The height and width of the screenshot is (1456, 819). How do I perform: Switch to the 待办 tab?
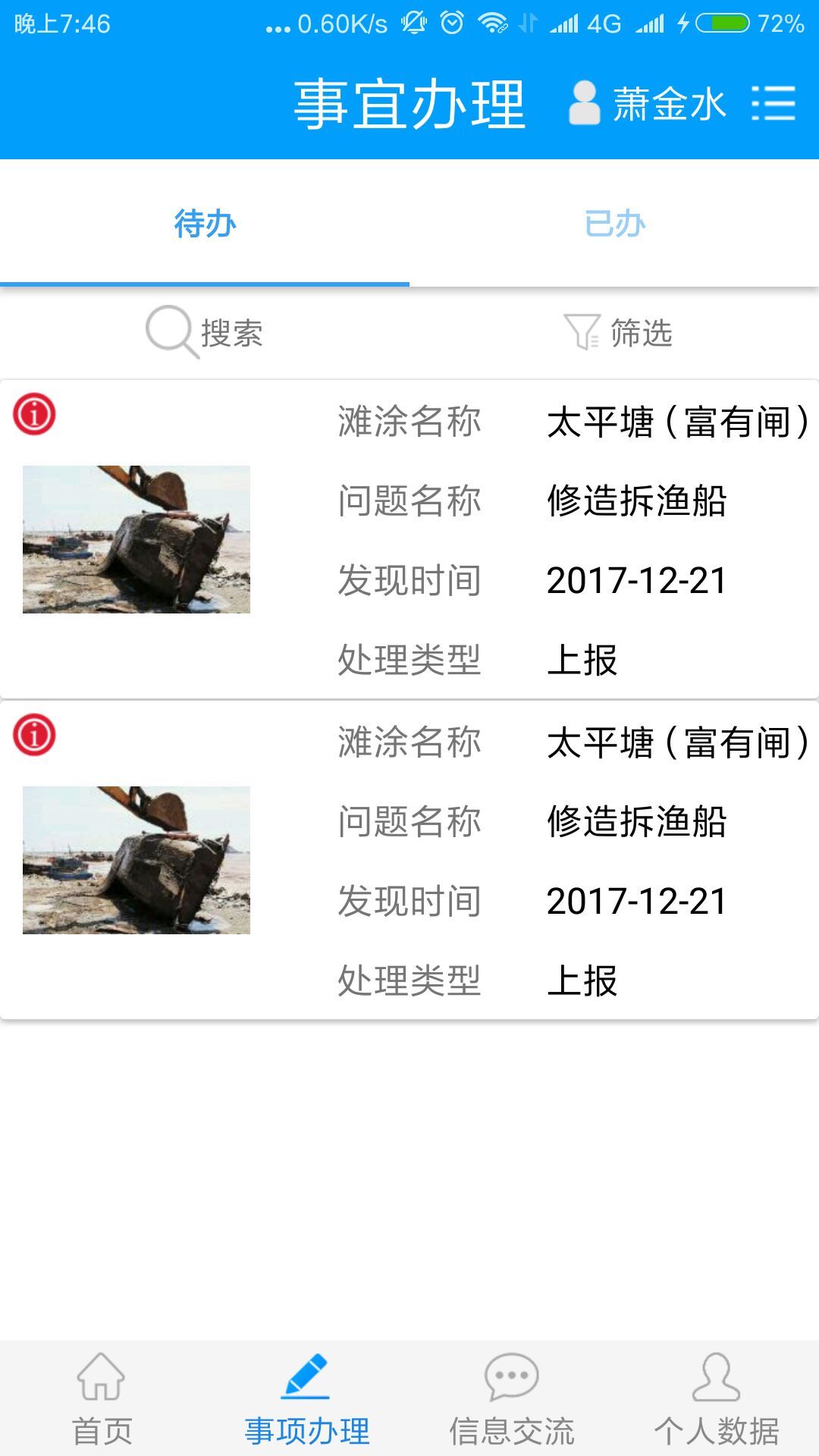[x=205, y=224]
